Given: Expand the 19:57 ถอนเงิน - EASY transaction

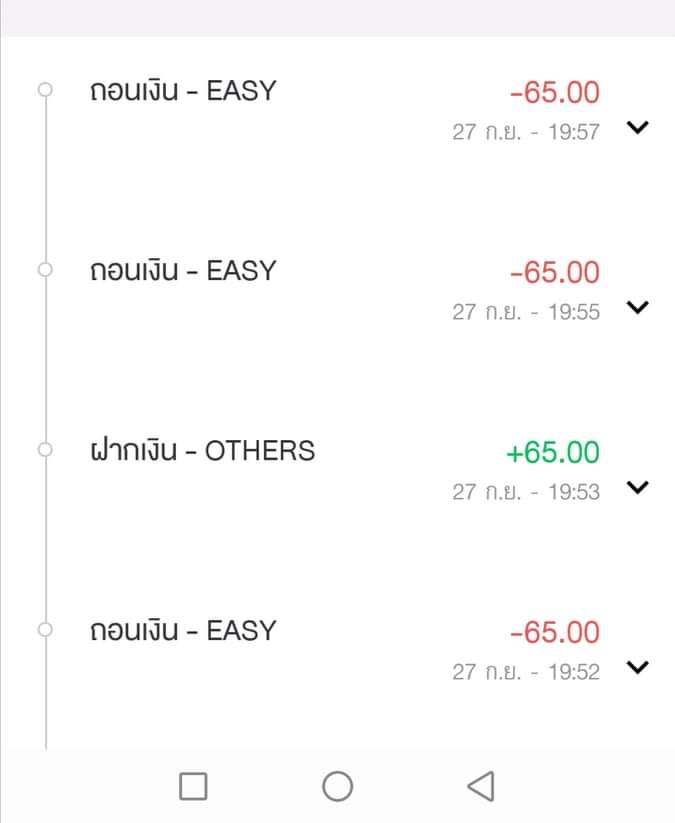Looking at the screenshot, I should coord(637,127).
